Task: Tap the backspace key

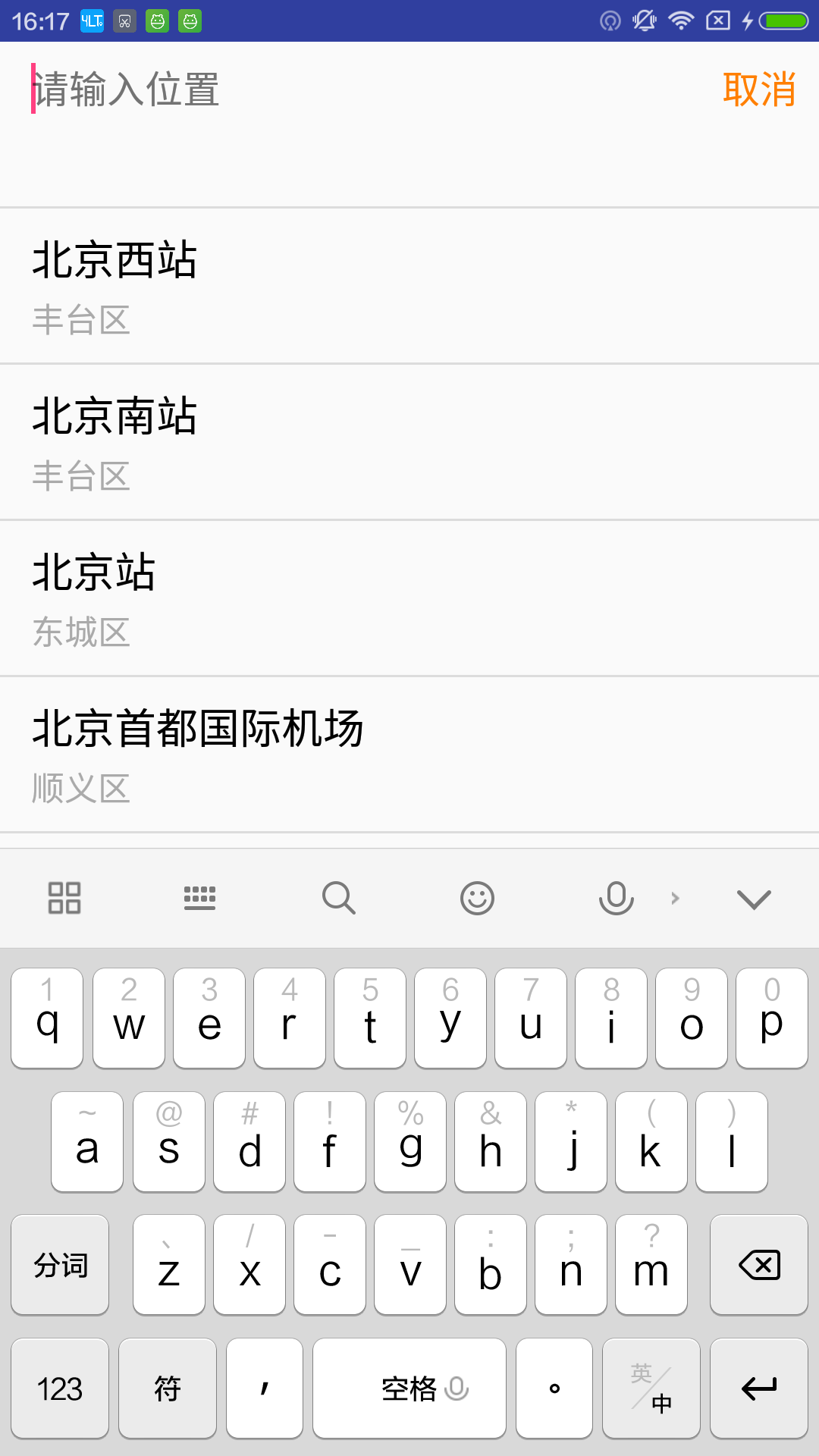Action: pos(759,1265)
